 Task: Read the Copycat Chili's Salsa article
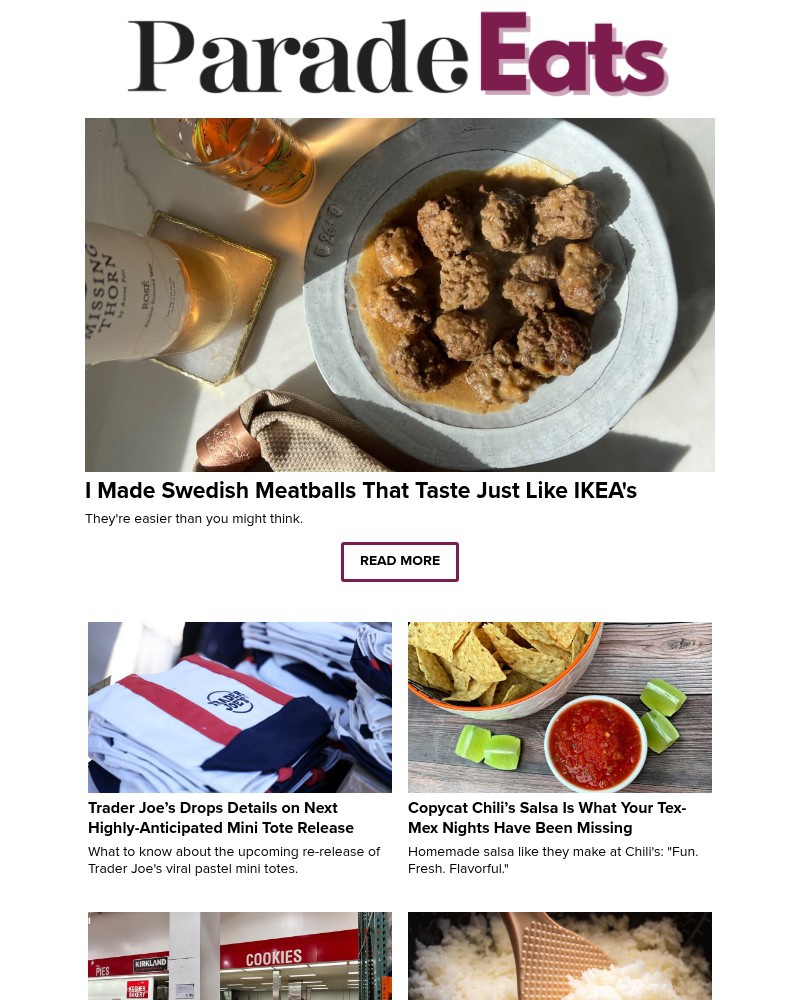(x=547, y=818)
